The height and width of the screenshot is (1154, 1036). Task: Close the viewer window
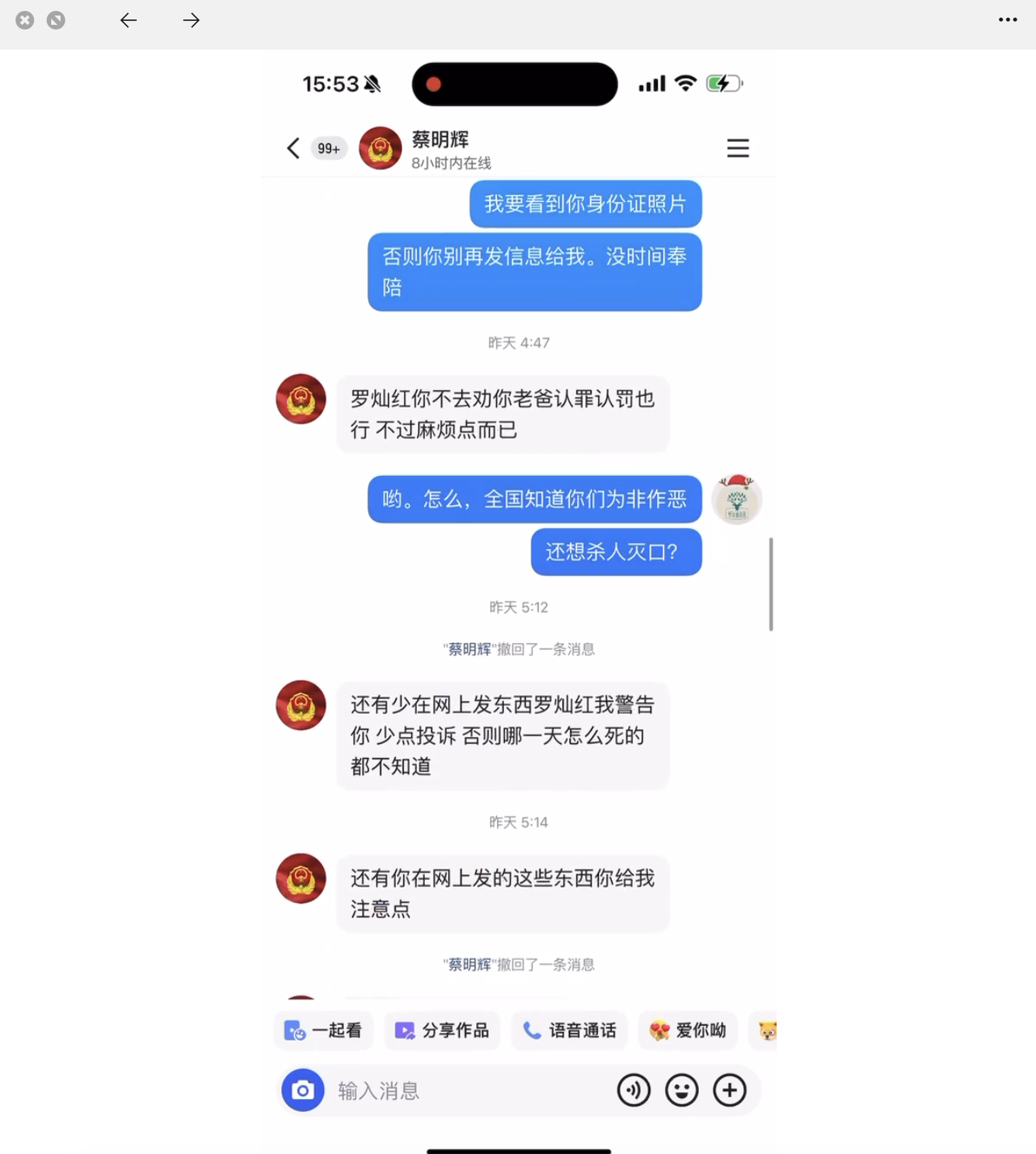[25, 20]
